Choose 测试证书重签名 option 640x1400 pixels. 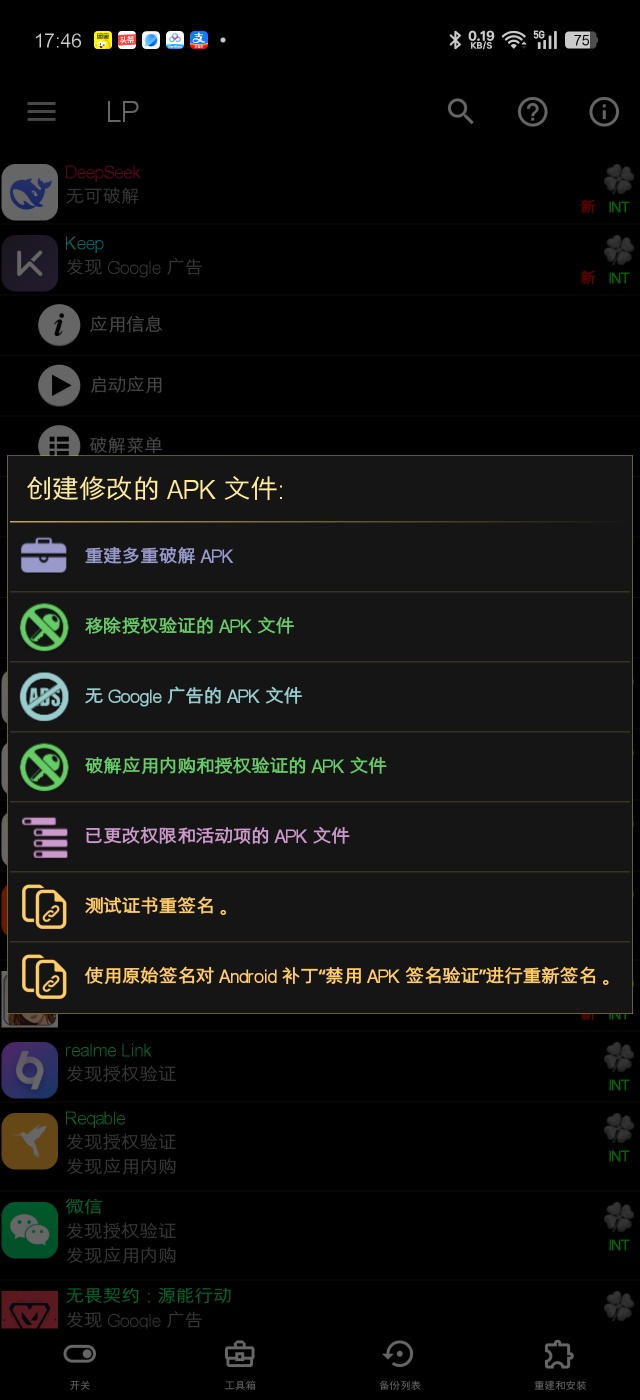click(x=320, y=906)
